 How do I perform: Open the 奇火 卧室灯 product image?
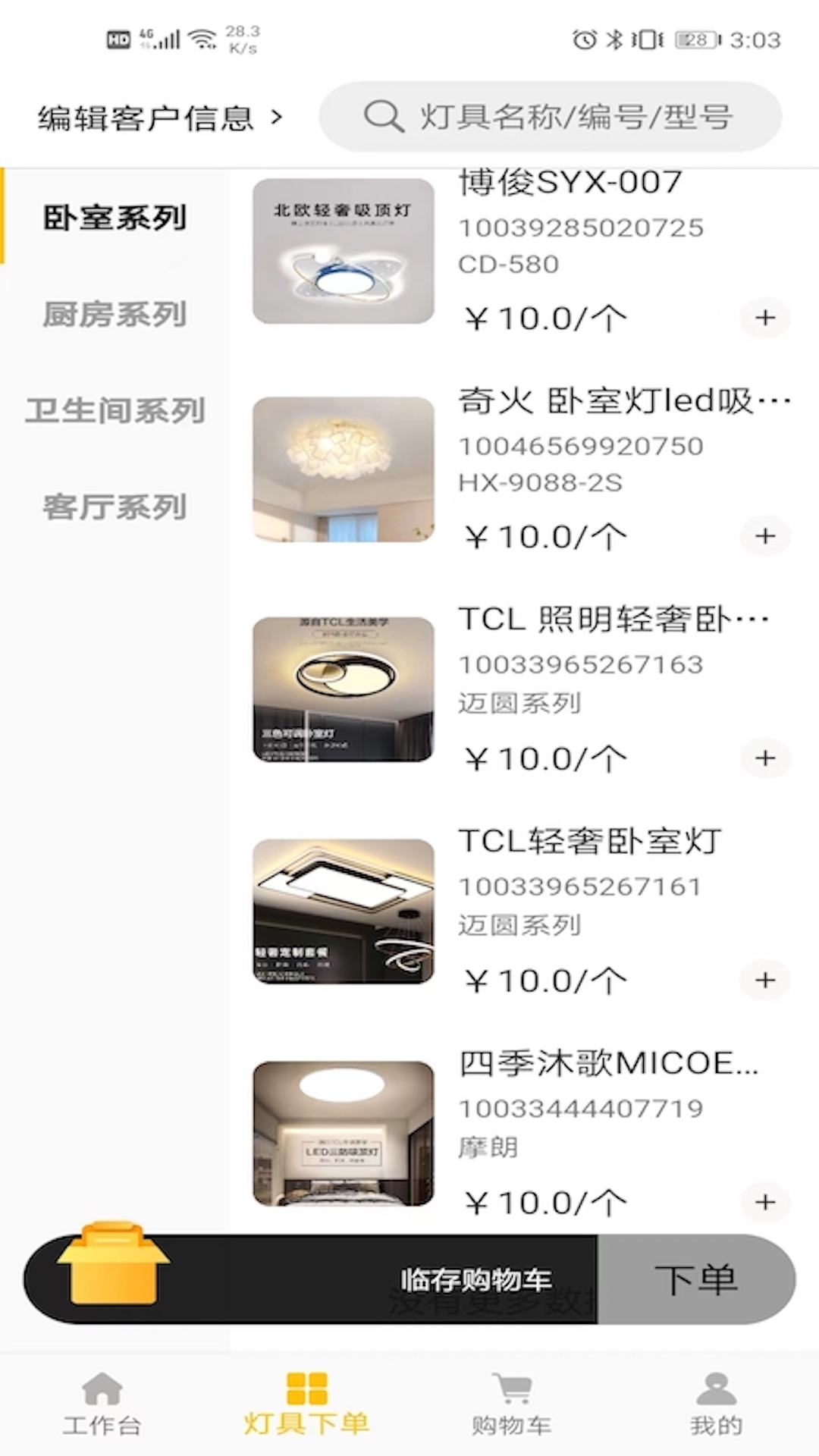344,469
